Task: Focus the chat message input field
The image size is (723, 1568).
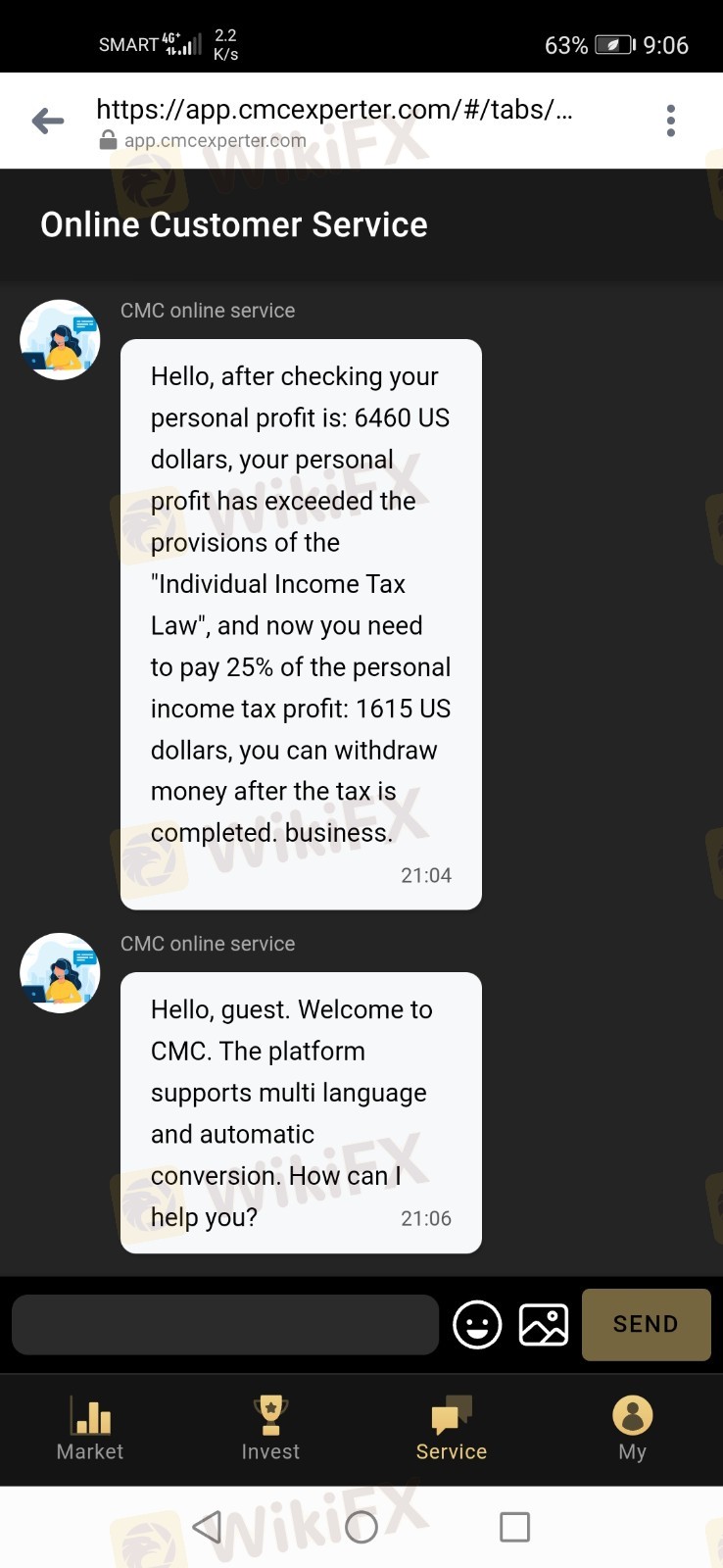Action: click(x=224, y=1324)
